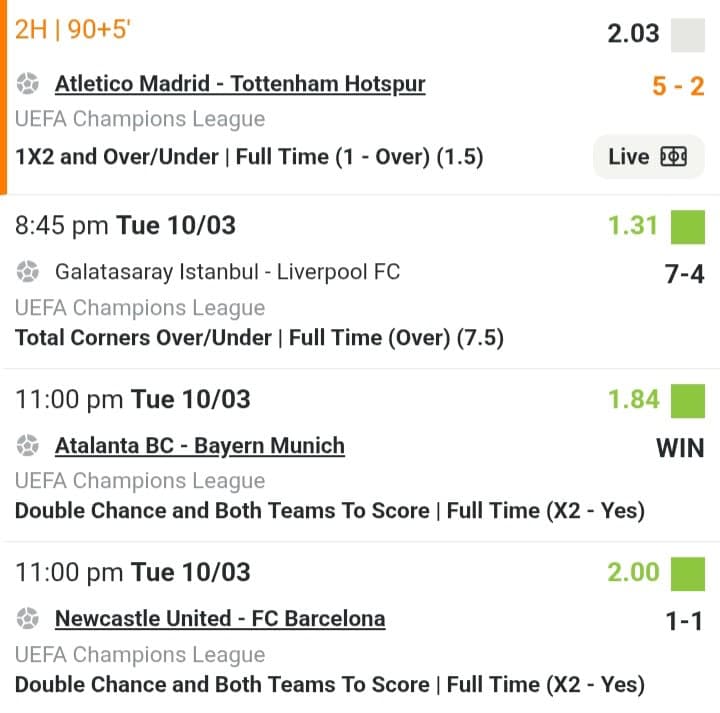
Task: Open Atletico Madrid - Tottenham Hotspur match link
Action: pyautogui.click(x=240, y=84)
